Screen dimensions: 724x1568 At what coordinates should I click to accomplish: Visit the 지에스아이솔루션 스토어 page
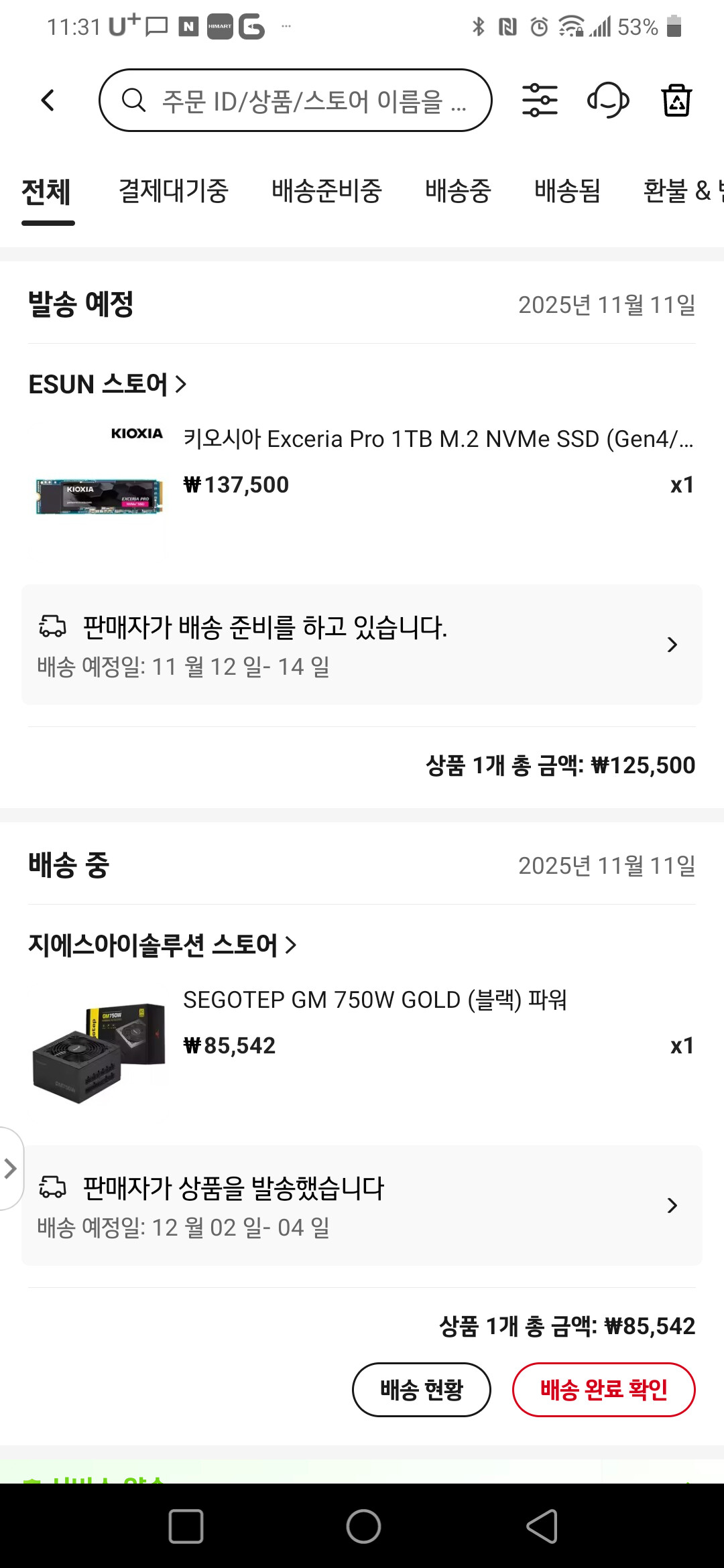point(162,945)
